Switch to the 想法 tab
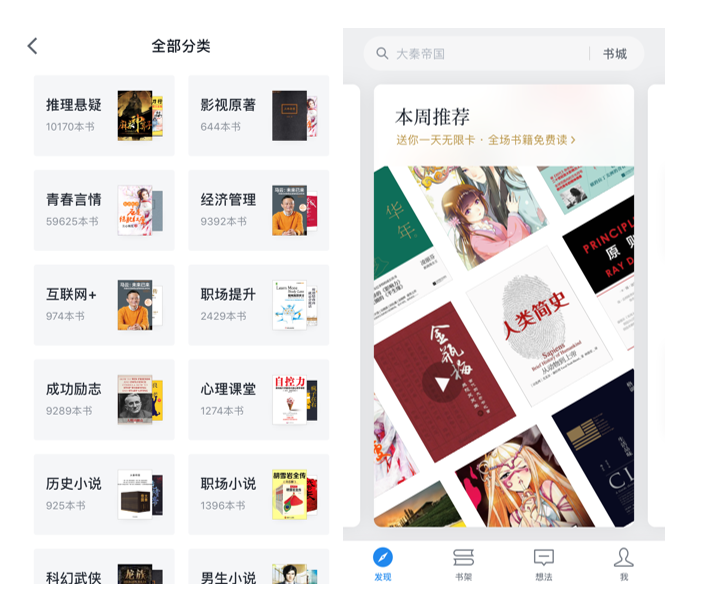701x610 pixels. (x=543, y=563)
